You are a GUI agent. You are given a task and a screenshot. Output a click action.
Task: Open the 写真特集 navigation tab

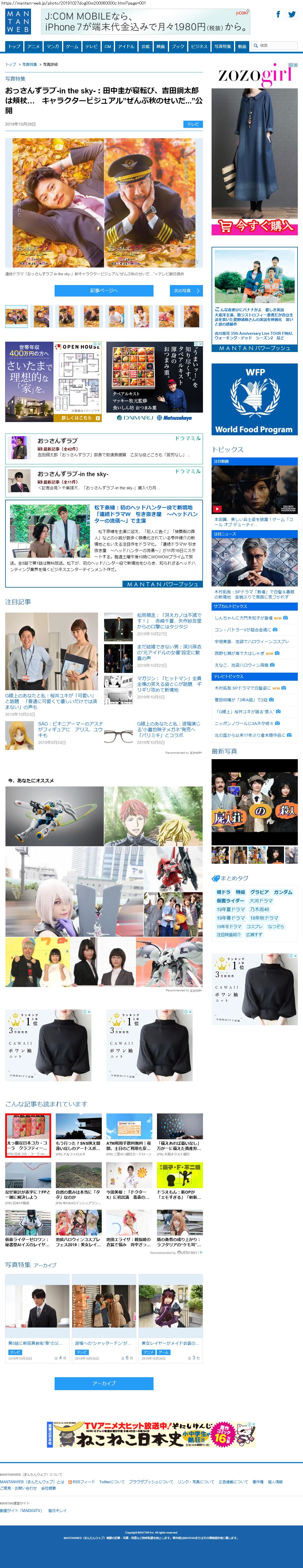[x=223, y=46]
